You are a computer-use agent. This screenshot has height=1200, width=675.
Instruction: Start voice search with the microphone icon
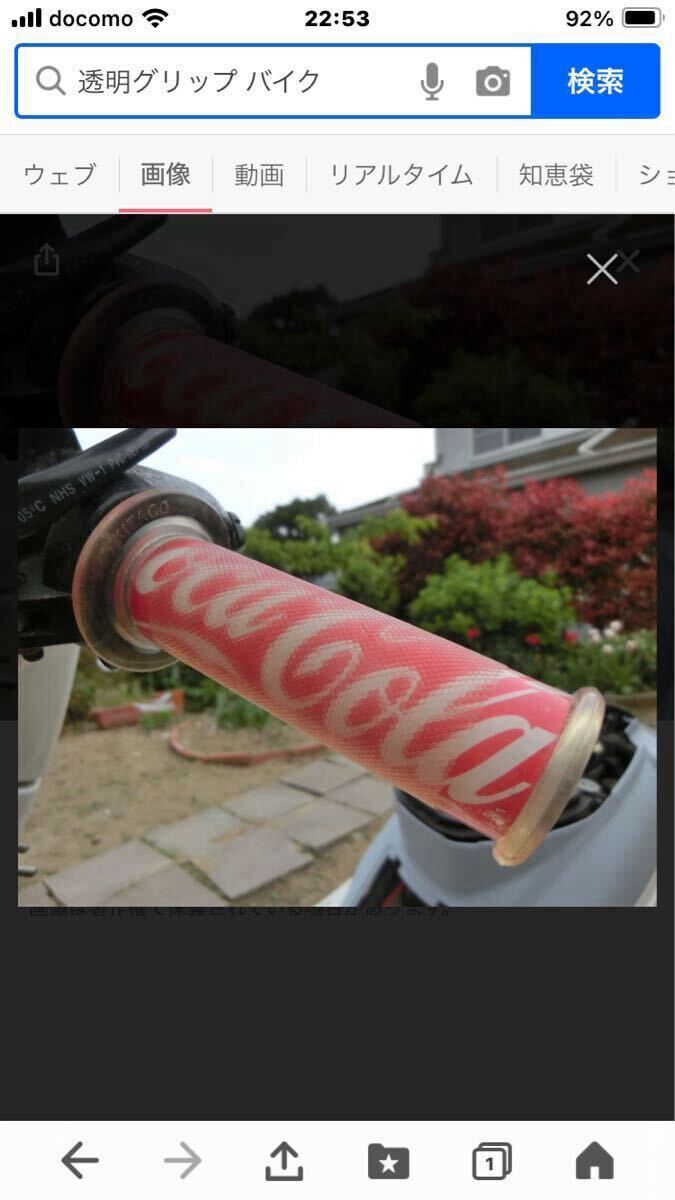(432, 81)
